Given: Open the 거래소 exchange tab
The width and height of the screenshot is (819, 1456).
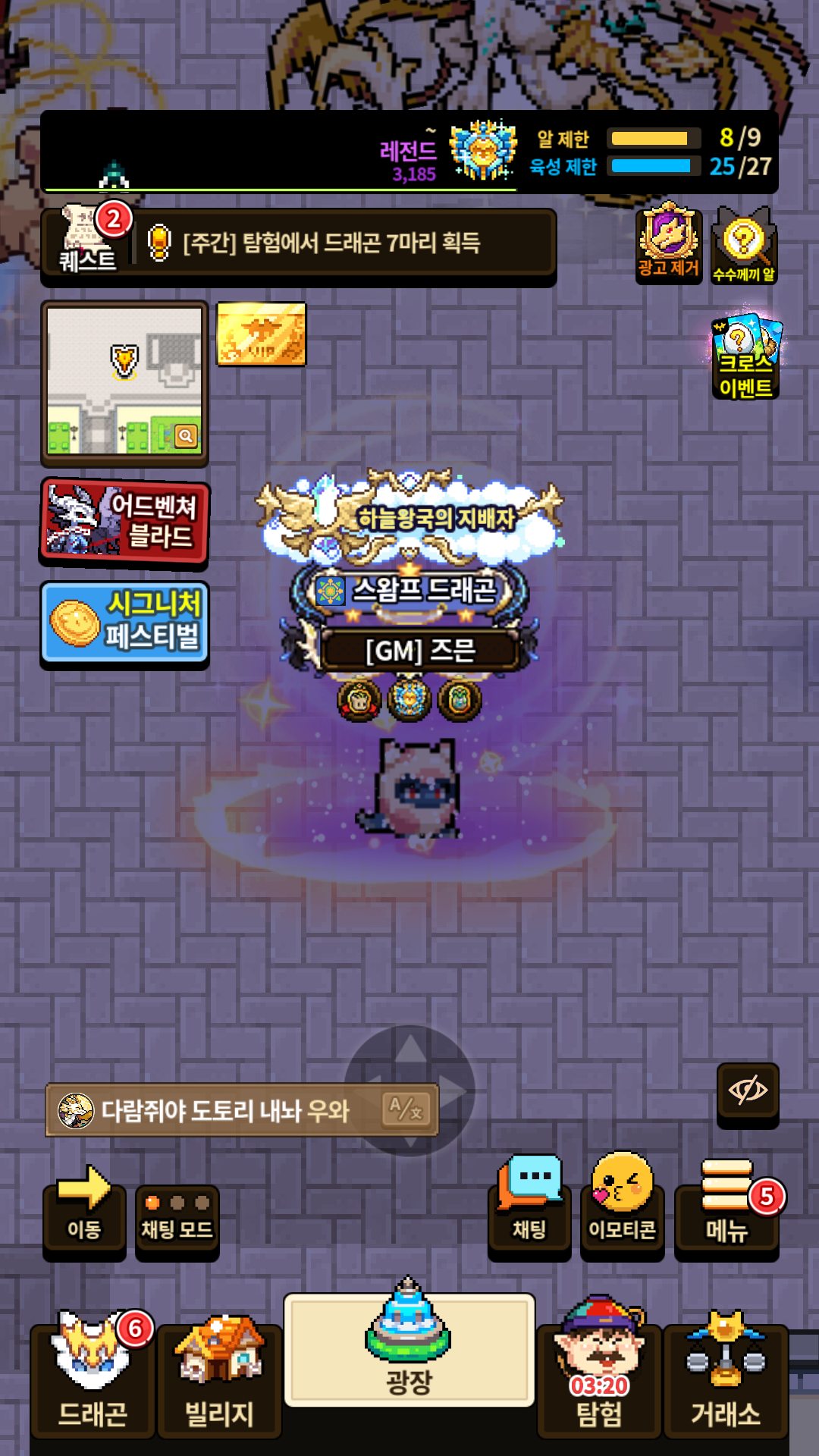Looking at the screenshot, I should [726, 1374].
